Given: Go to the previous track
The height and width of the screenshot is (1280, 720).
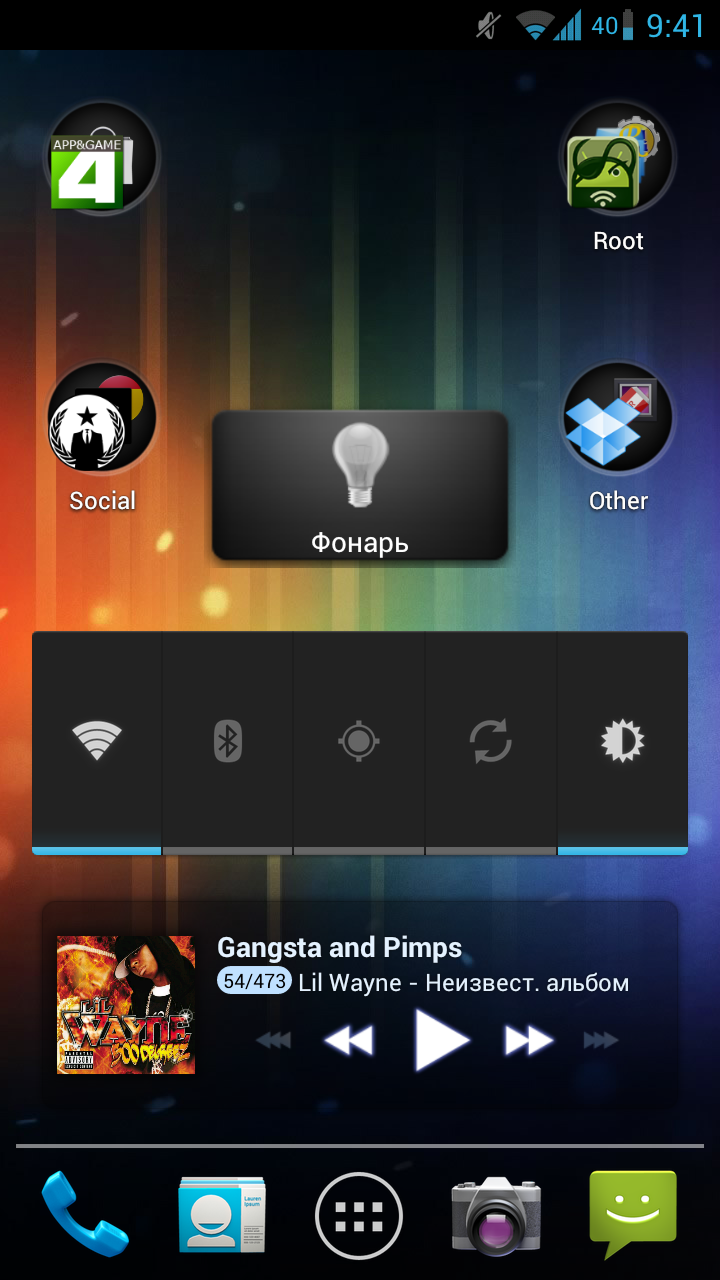Looking at the screenshot, I should coord(273,1040).
